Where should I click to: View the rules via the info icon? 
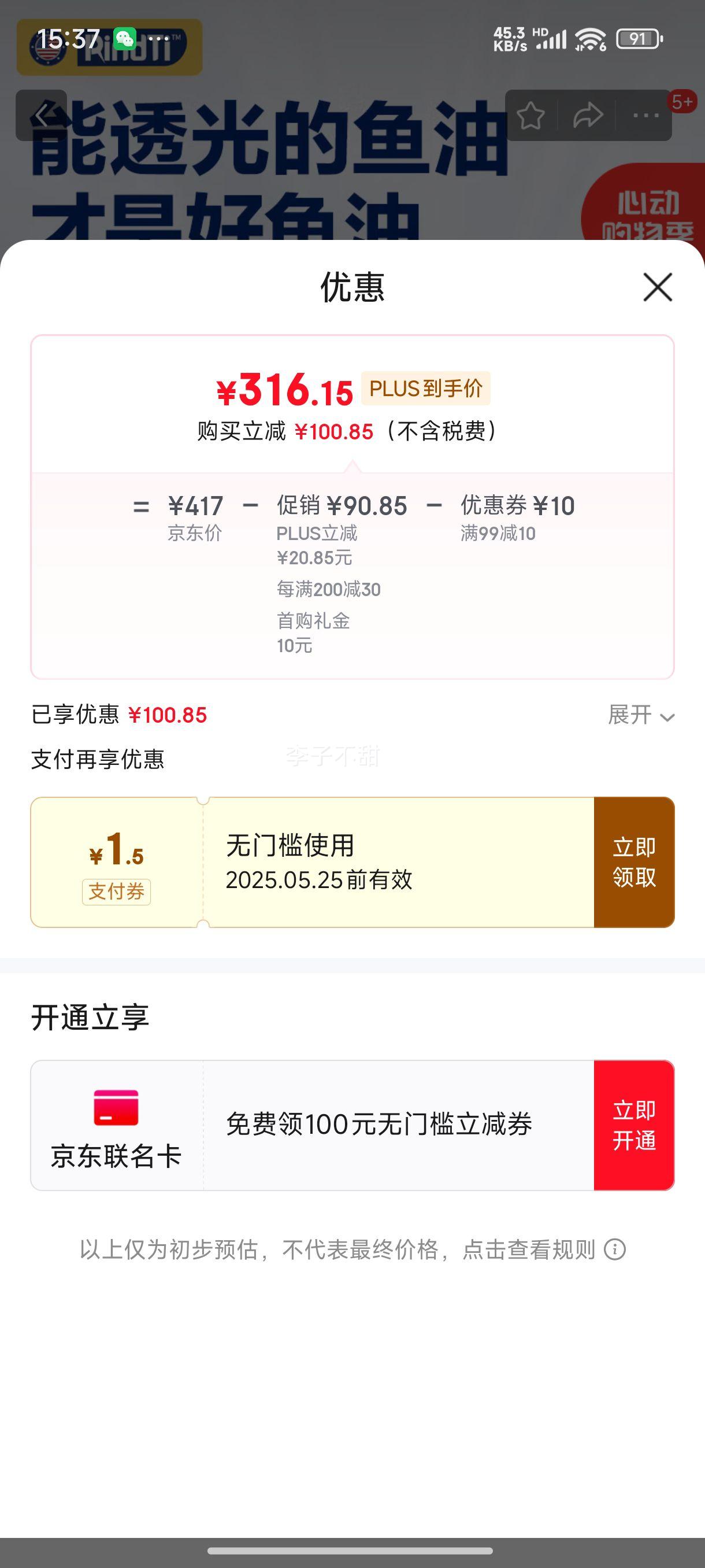pos(614,1249)
